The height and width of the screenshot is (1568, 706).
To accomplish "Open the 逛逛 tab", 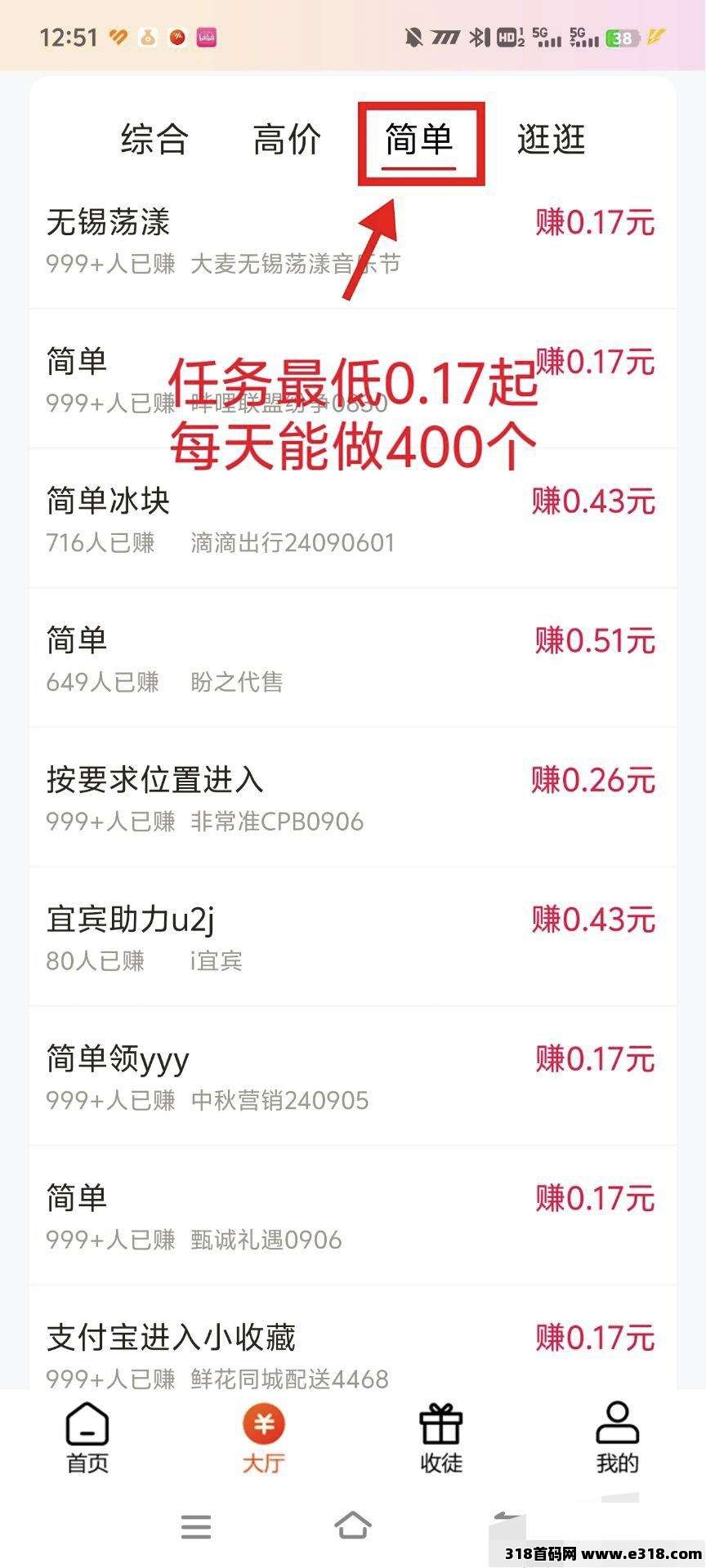I will coord(552,139).
